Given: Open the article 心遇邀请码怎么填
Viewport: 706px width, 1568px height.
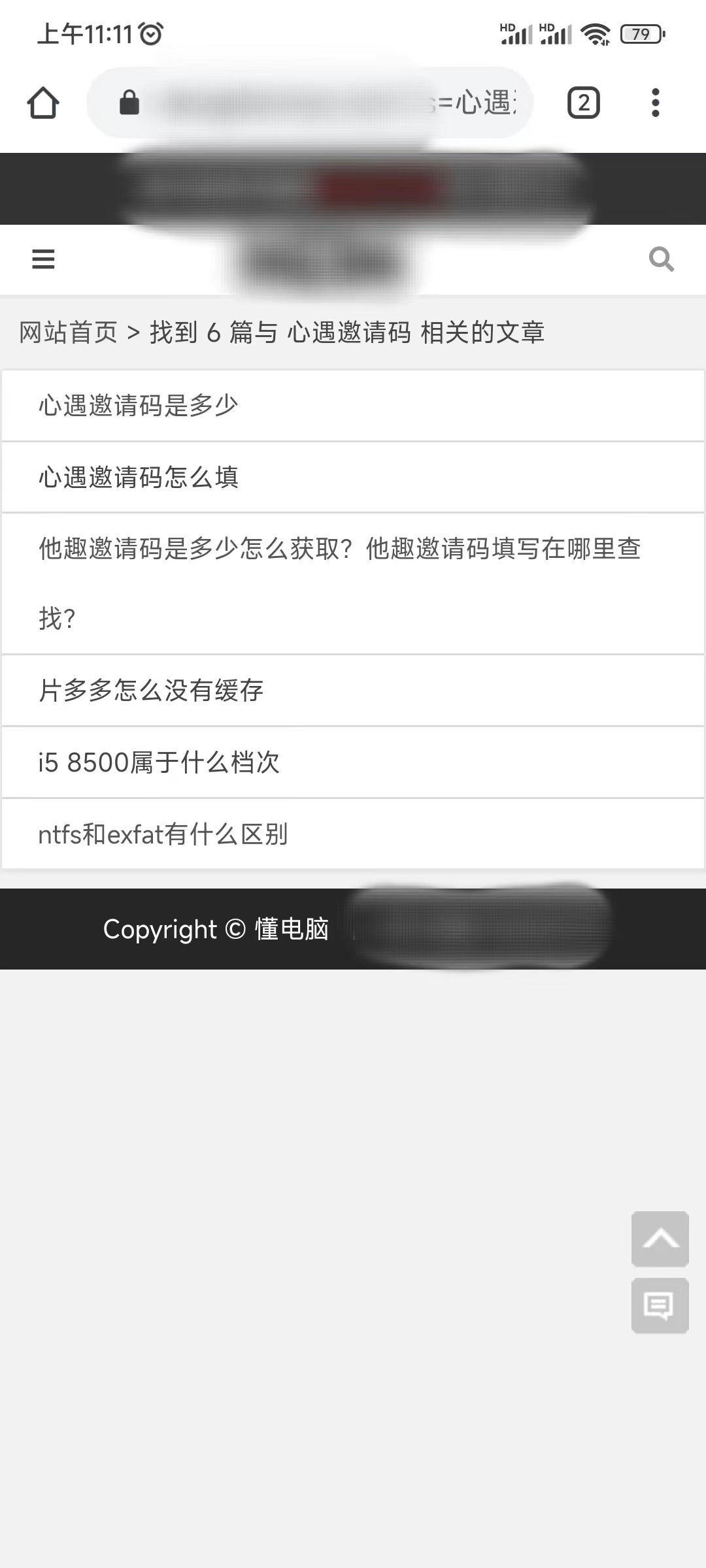Looking at the screenshot, I should coord(139,478).
